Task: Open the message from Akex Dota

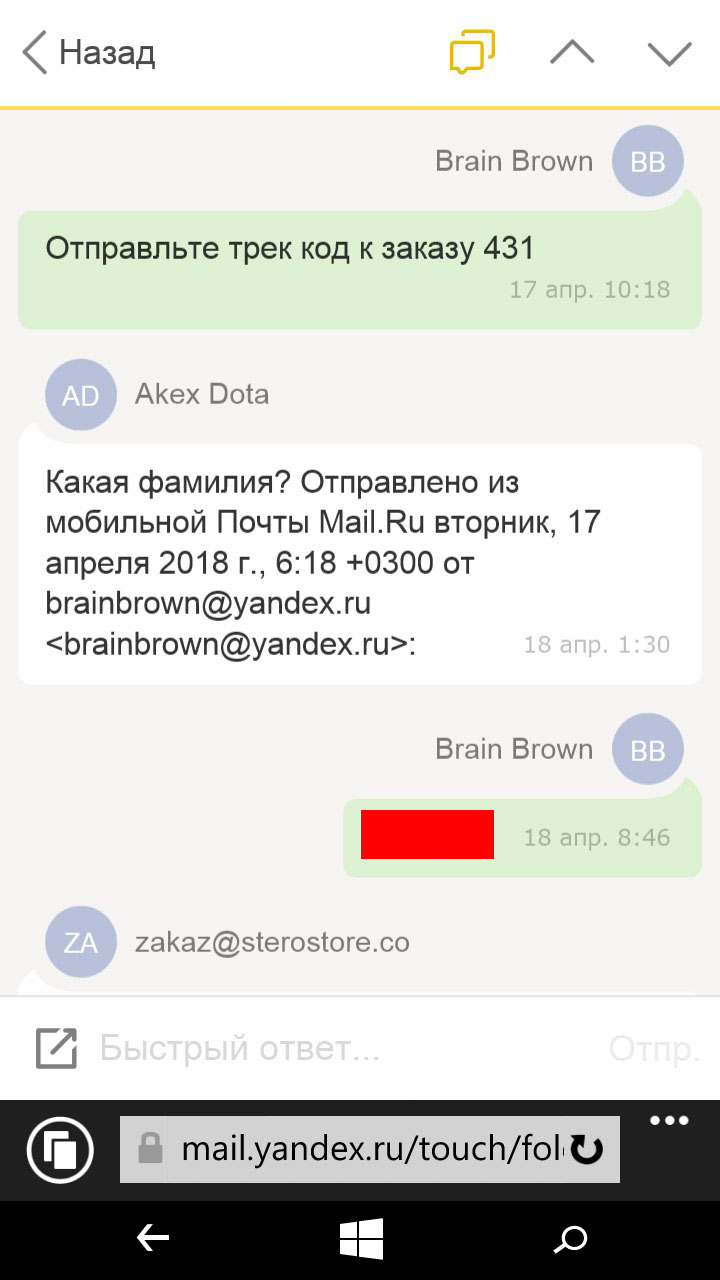Action: point(360,562)
